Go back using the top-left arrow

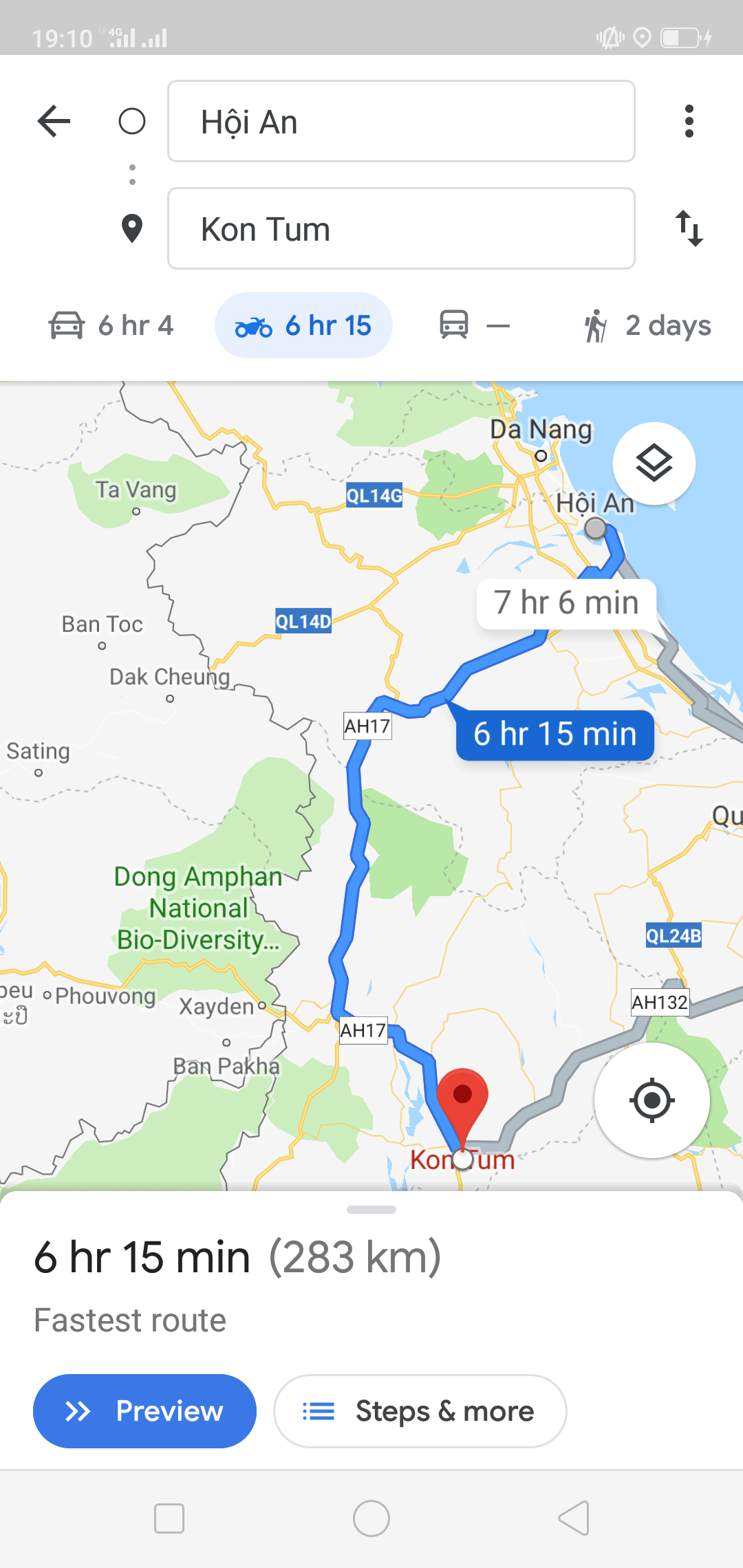[54, 122]
